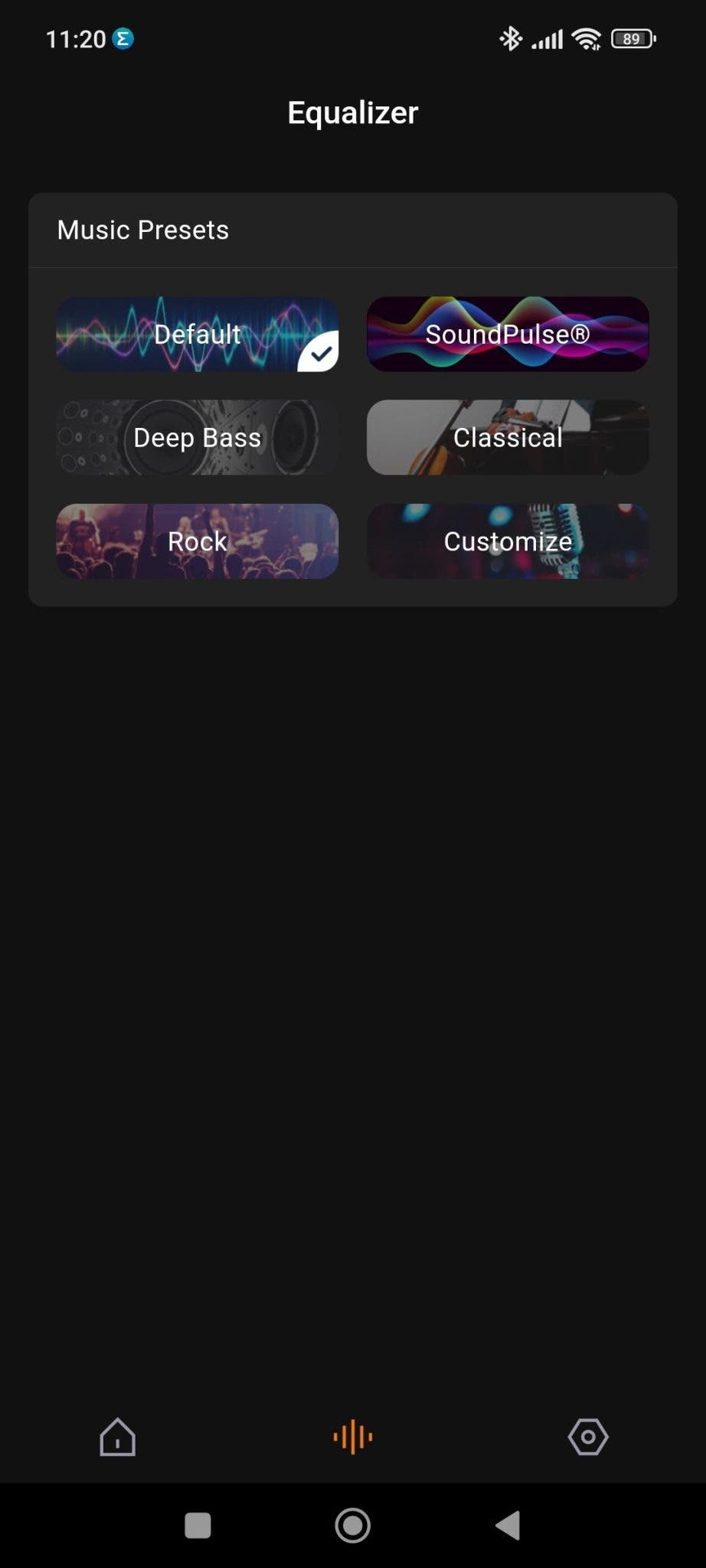The image size is (706, 1568).
Task: Go to the home tab
Action: tap(118, 1436)
